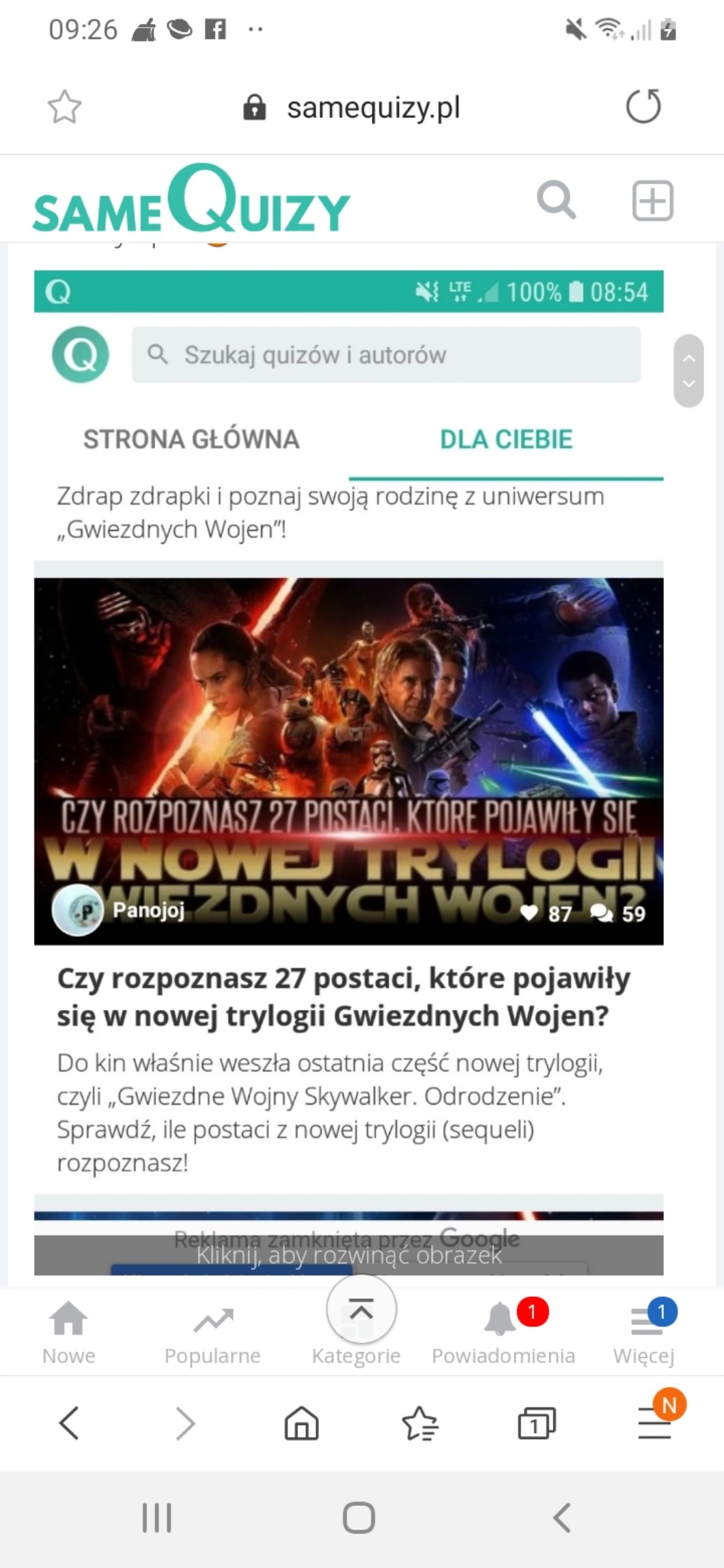Expand the image via Kliknij, aby rozwinąć obrazek
This screenshot has height=1568, width=724.
point(349,1255)
